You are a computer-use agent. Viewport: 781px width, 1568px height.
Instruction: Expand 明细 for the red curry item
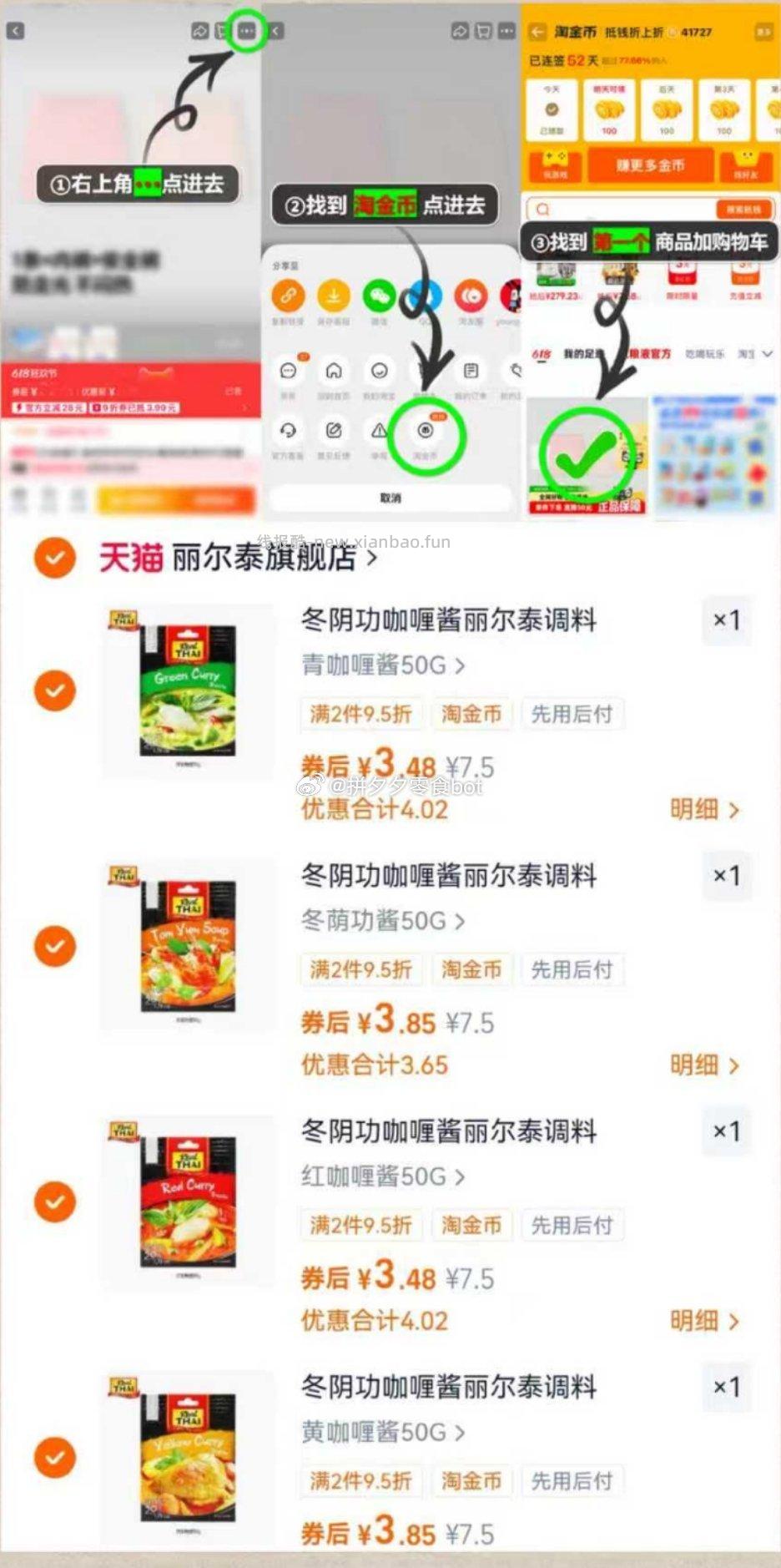tap(703, 1320)
